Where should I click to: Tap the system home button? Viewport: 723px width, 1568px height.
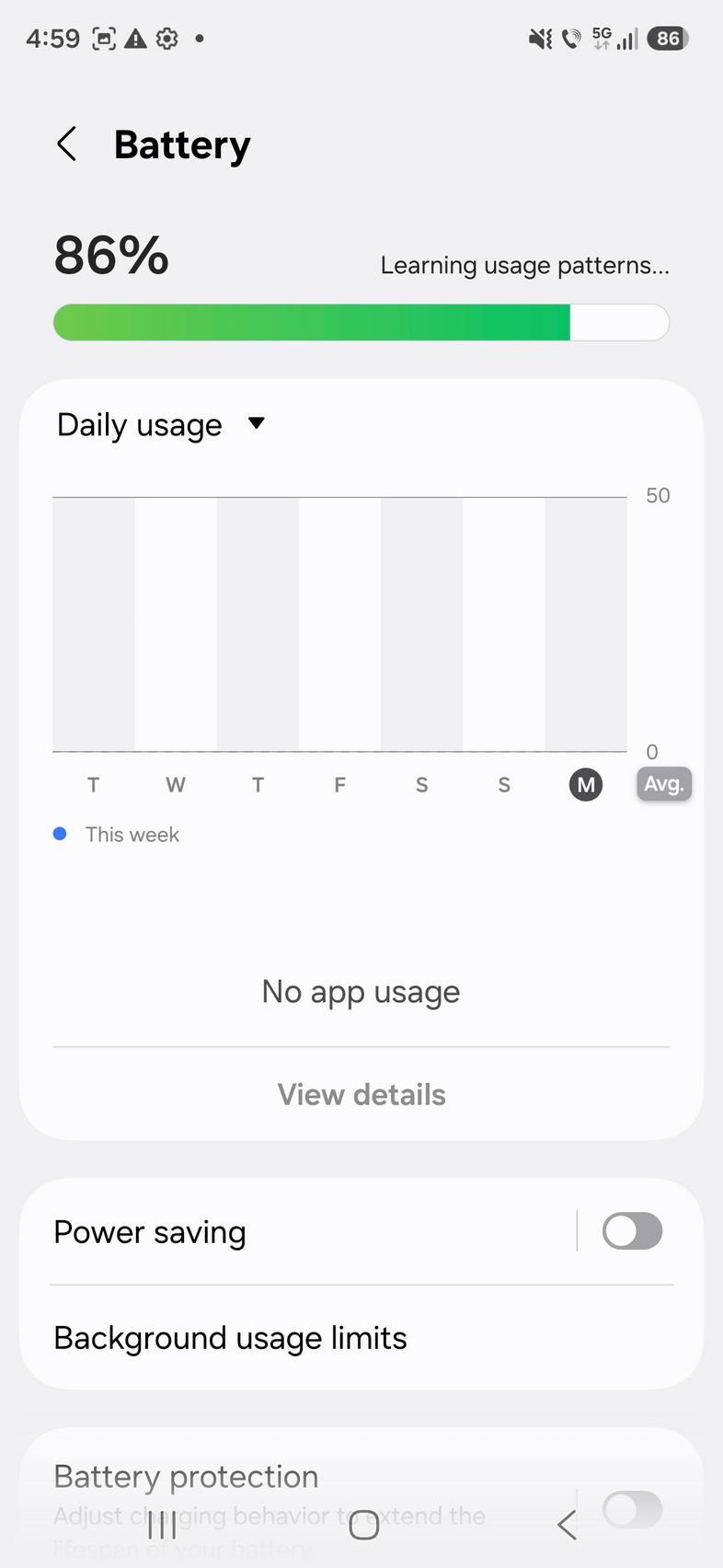click(x=364, y=1525)
